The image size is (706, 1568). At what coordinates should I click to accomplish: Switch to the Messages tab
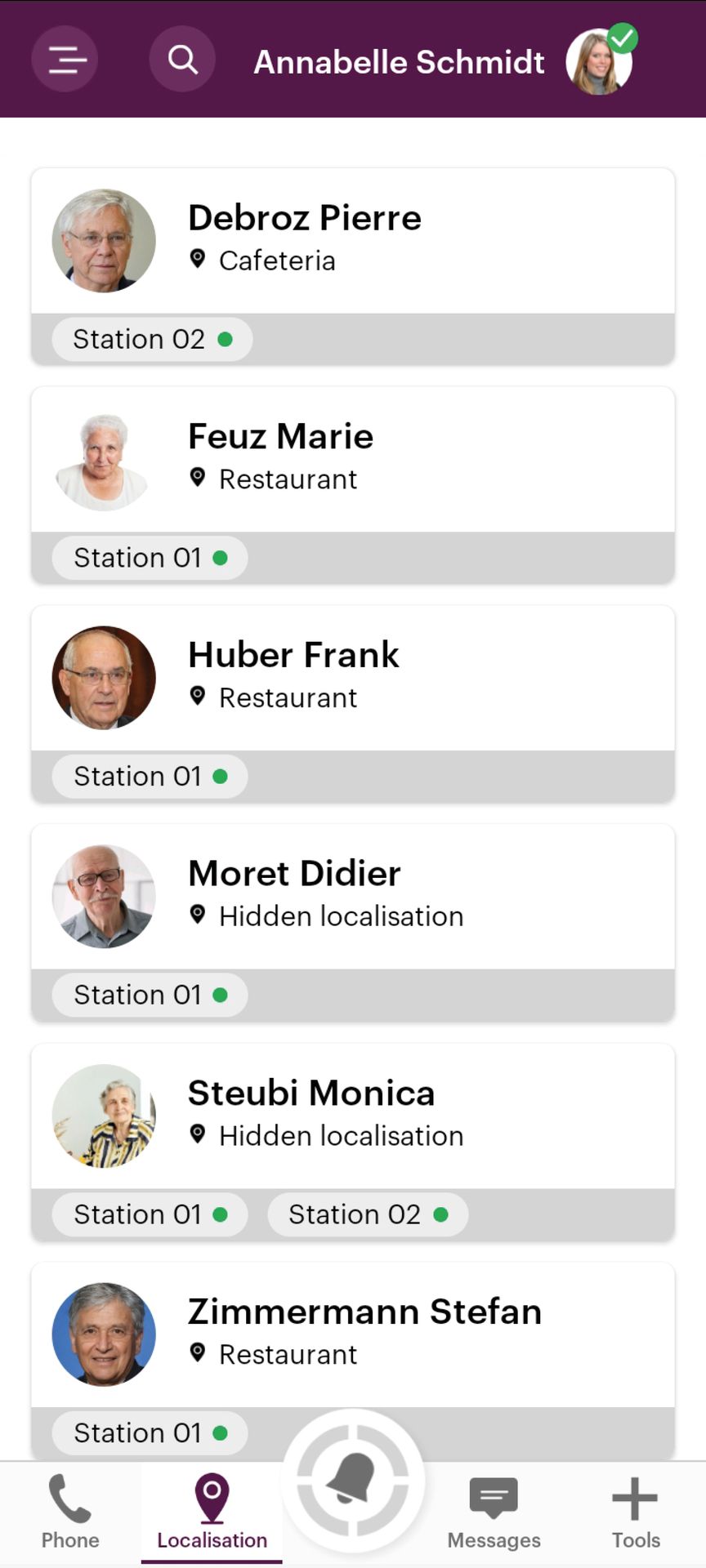click(494, 1512)
